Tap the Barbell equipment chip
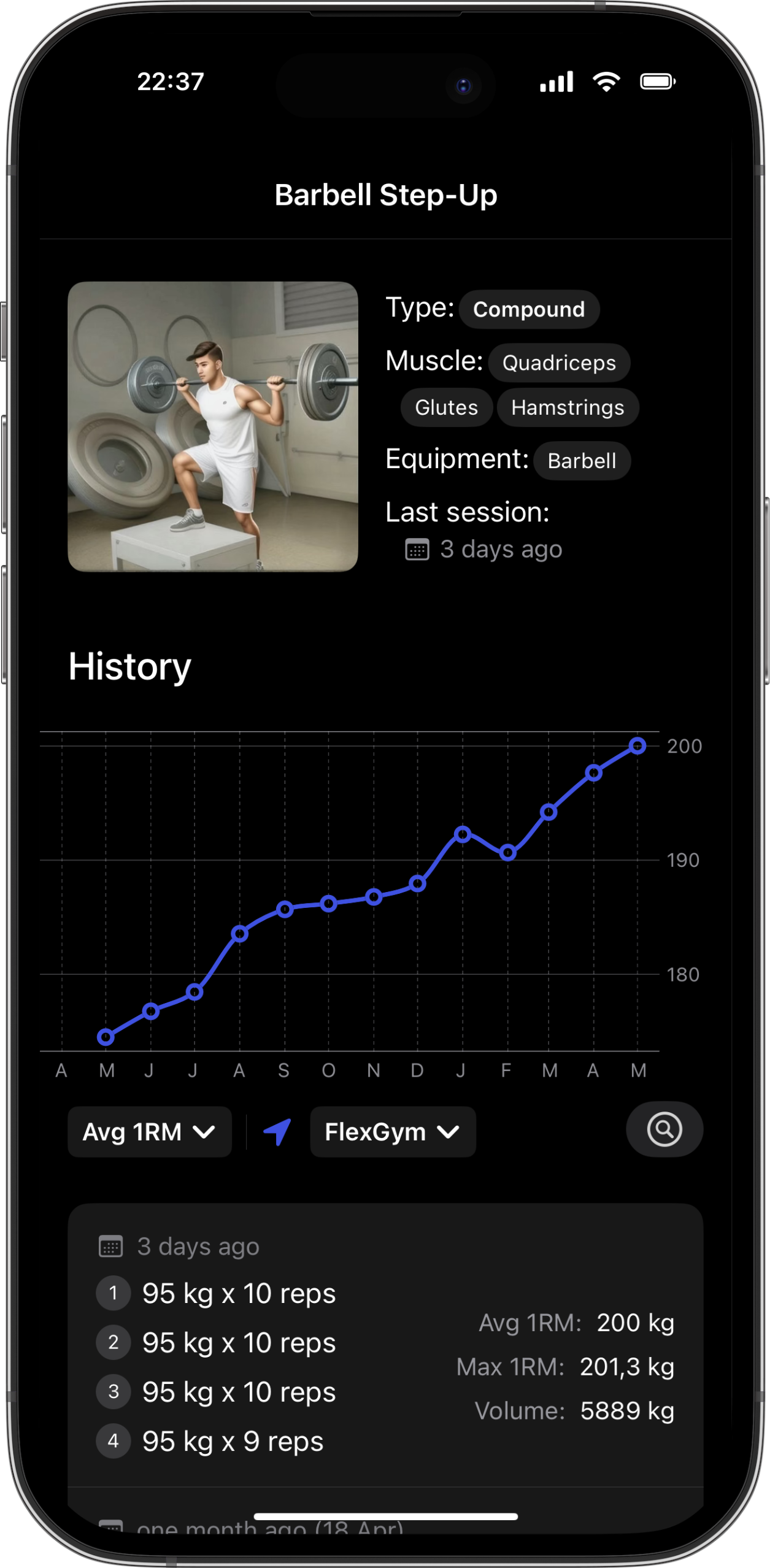The height and width of the screenshot is (1568, 770). [x=581, y=461]
